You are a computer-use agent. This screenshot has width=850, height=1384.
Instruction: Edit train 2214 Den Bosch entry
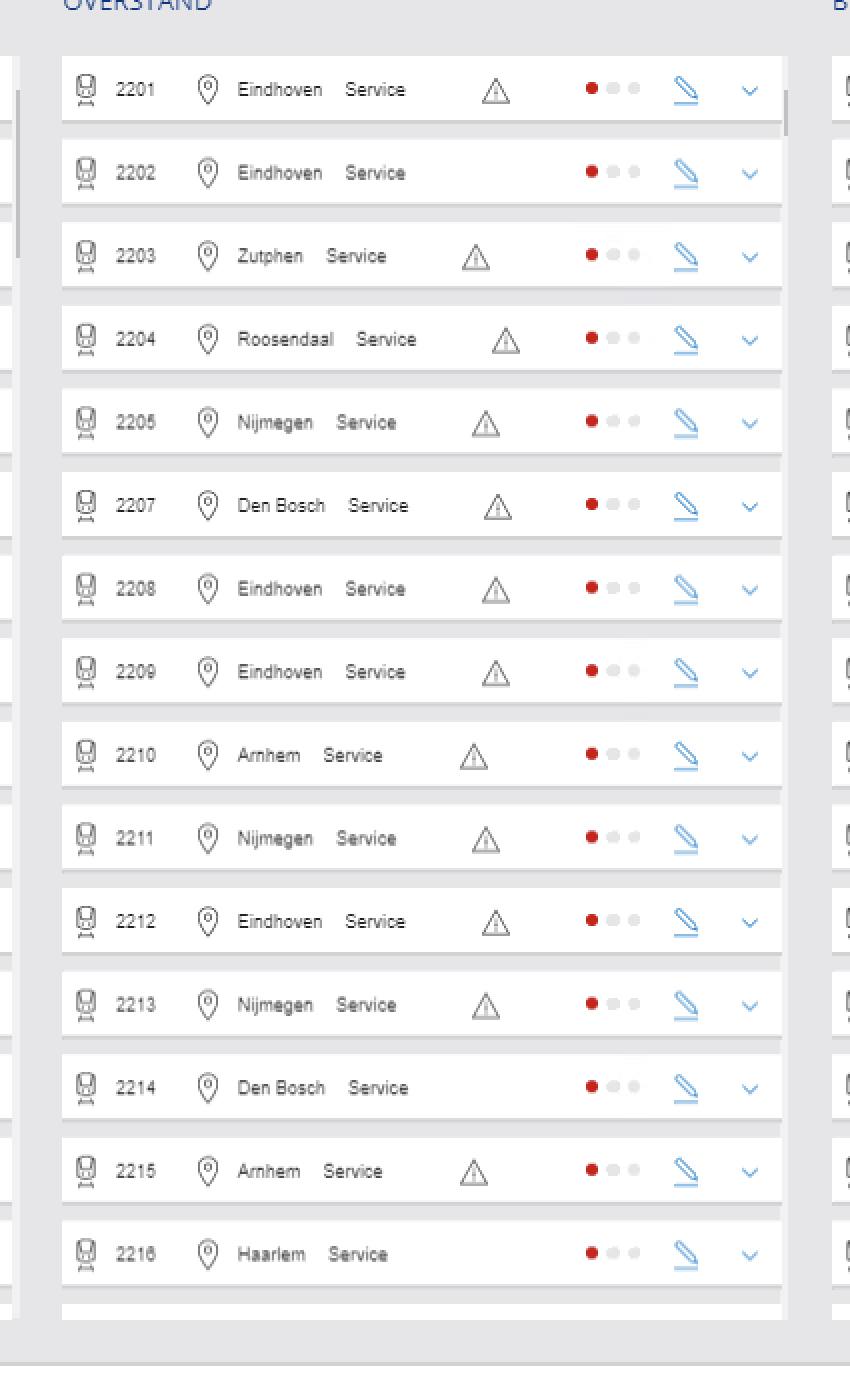click(x=685, y=1087)
